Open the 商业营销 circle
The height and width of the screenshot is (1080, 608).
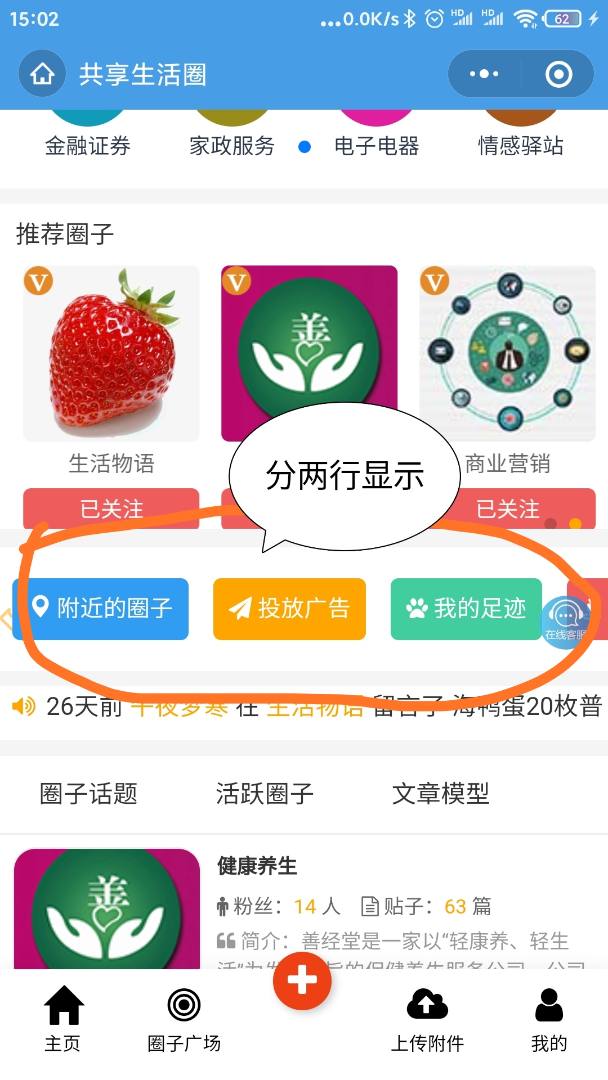pos(507,355)
